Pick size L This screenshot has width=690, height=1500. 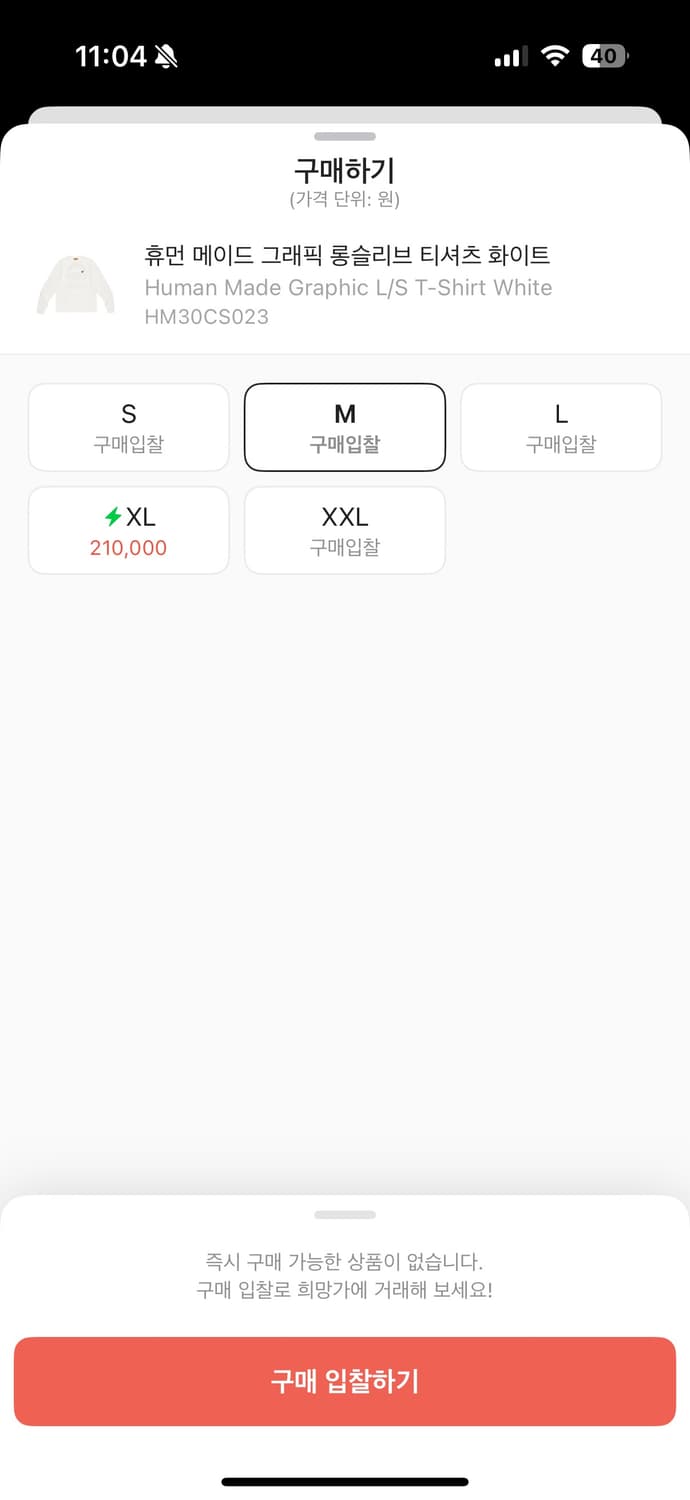(561, 427)
